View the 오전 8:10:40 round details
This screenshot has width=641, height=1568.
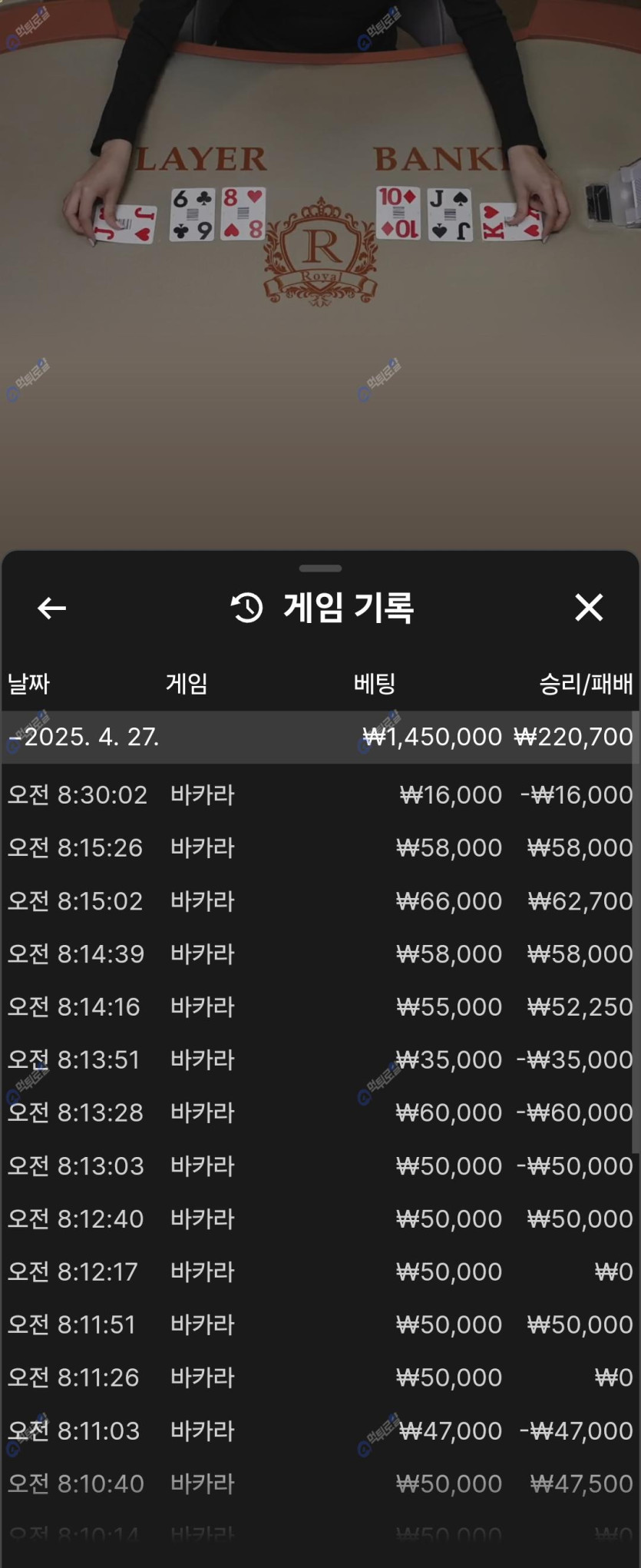point(319,1483)
